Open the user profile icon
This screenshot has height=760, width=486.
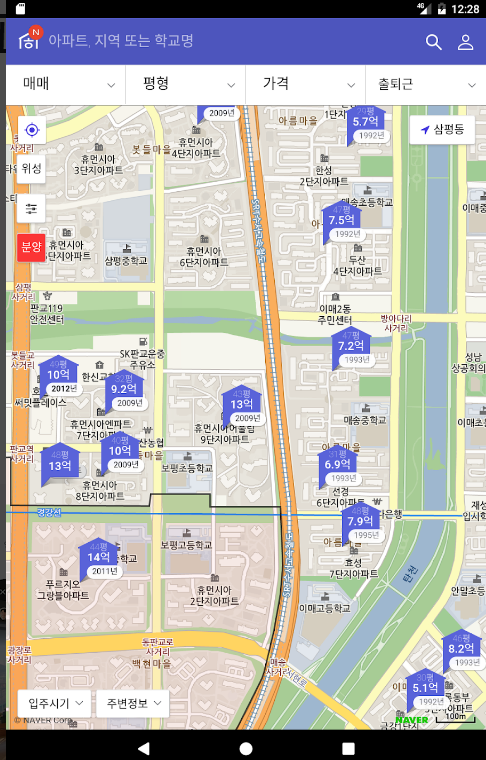click(465, 42)
